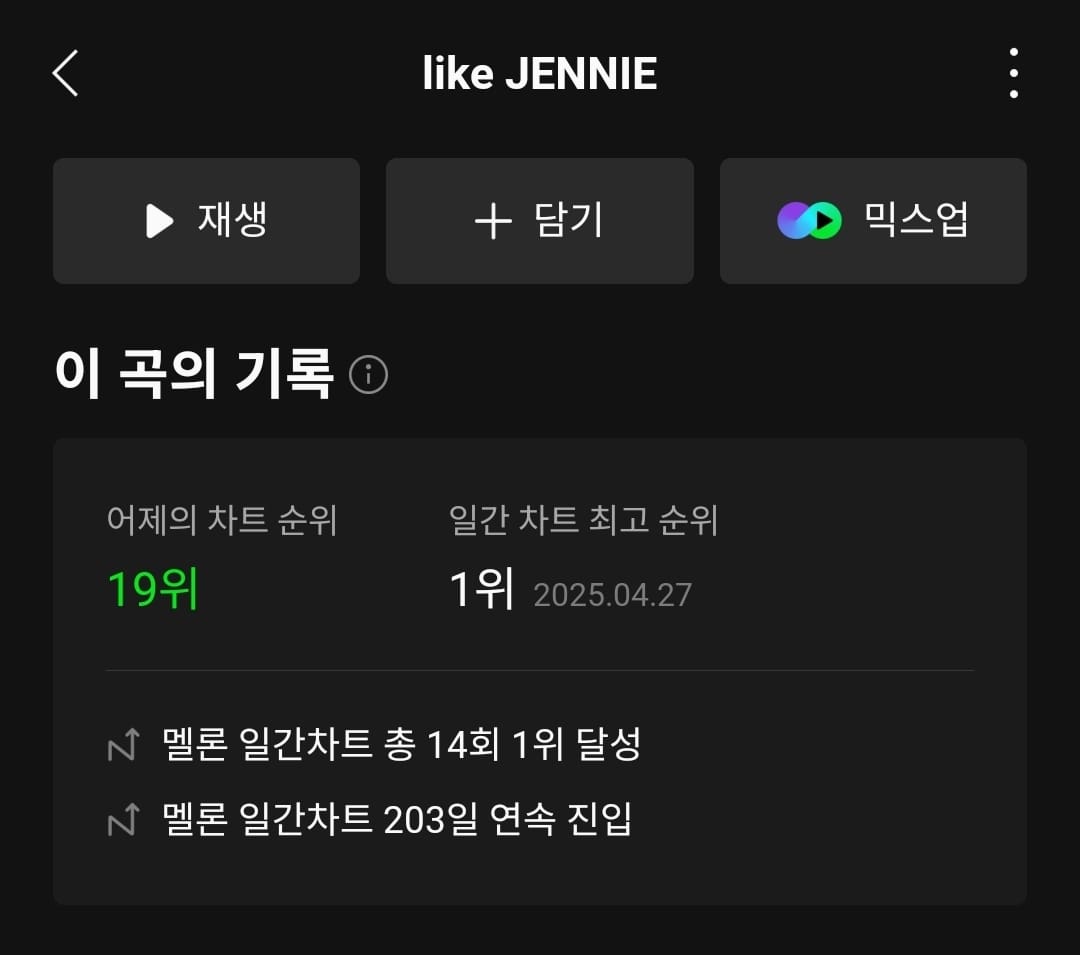The height and width of the screenshot is (955, 1080).
Task: Play like JENNIE with the 재생 button
Action: coord(206,221)
